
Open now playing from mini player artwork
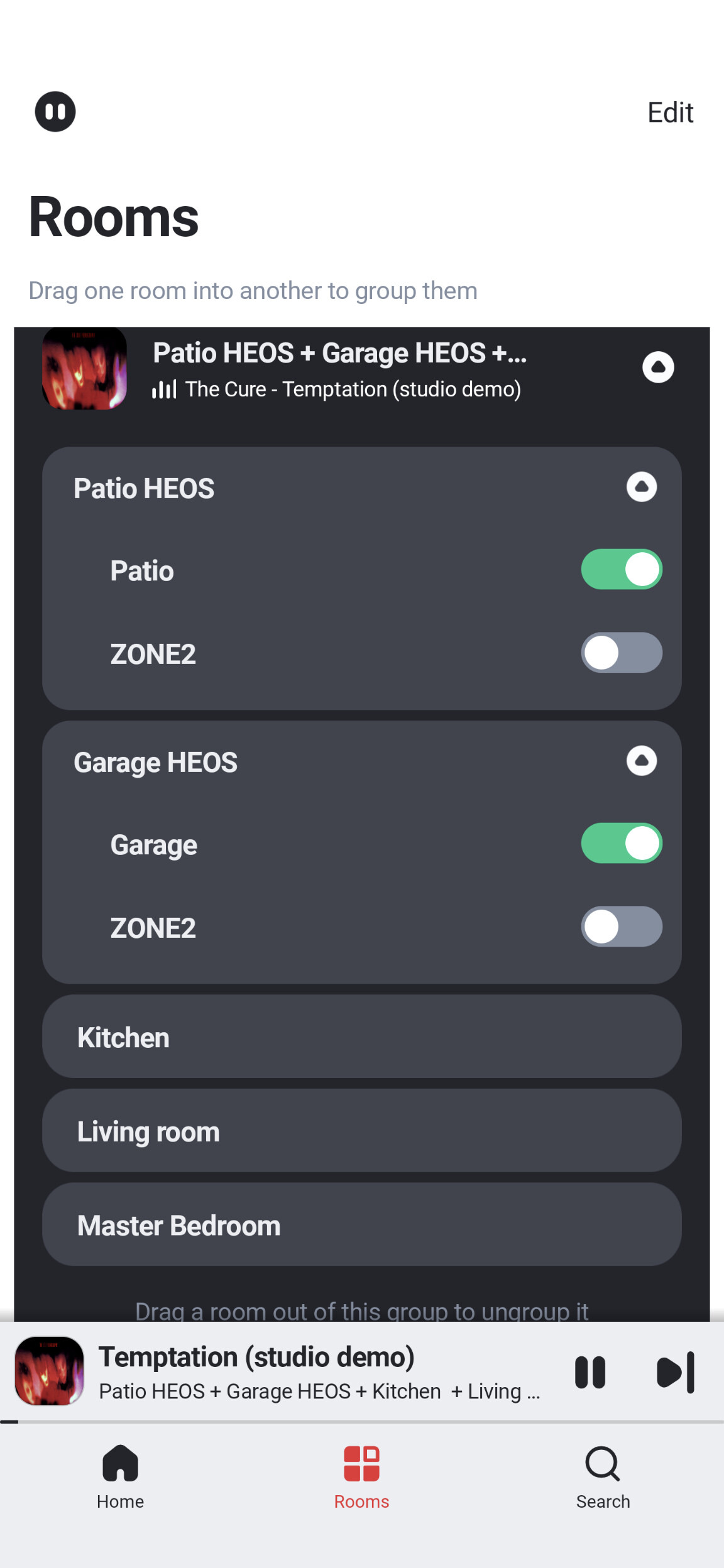coord(50,1371)
